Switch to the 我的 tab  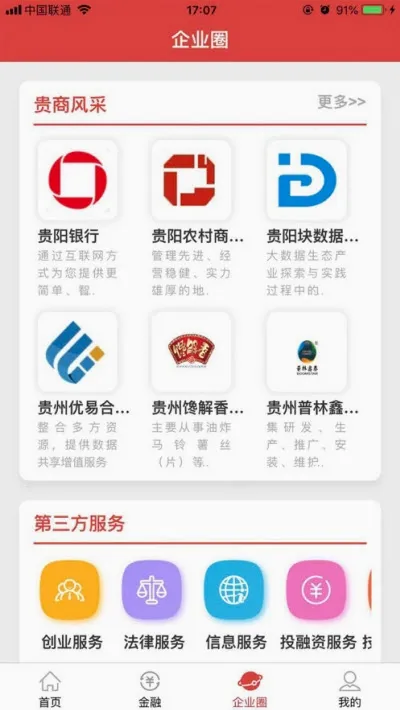350,689
